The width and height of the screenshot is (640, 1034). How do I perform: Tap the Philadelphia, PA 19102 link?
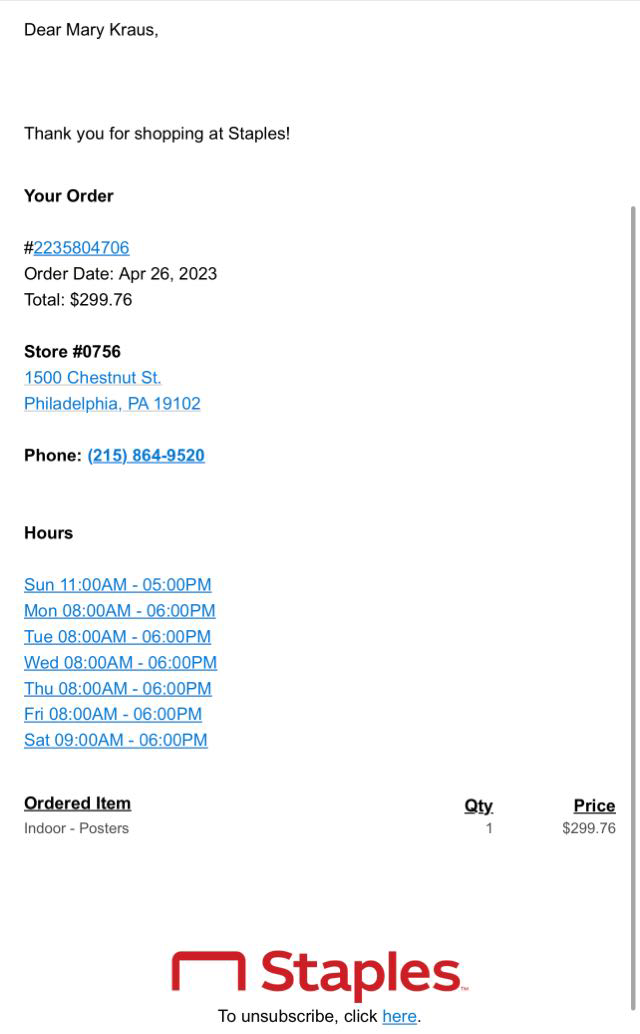click(x=112, y=404)
